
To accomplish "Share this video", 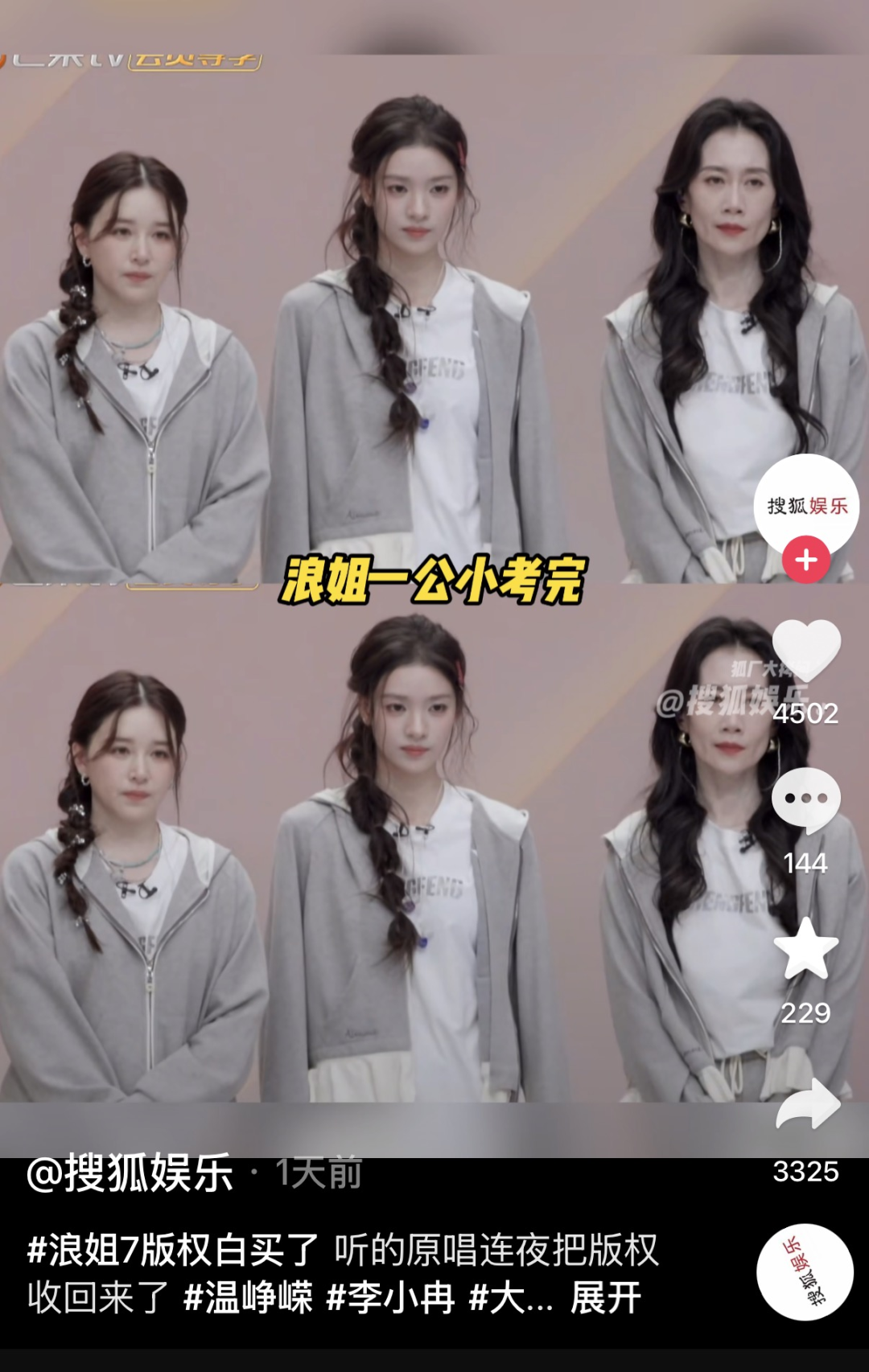I will click(807, 1106).
